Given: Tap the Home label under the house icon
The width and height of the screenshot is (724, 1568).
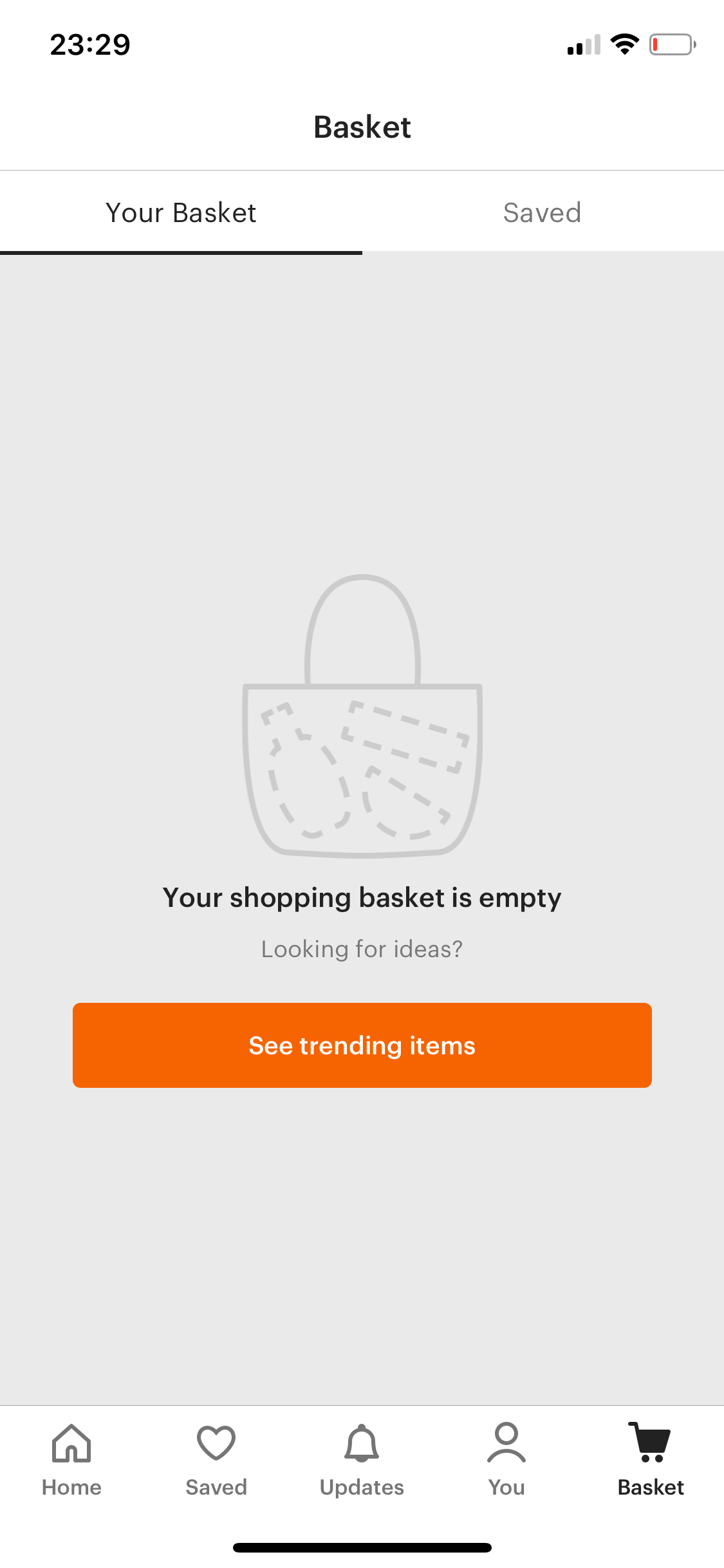Looking at the screenshot, I should pos(71,1487).
